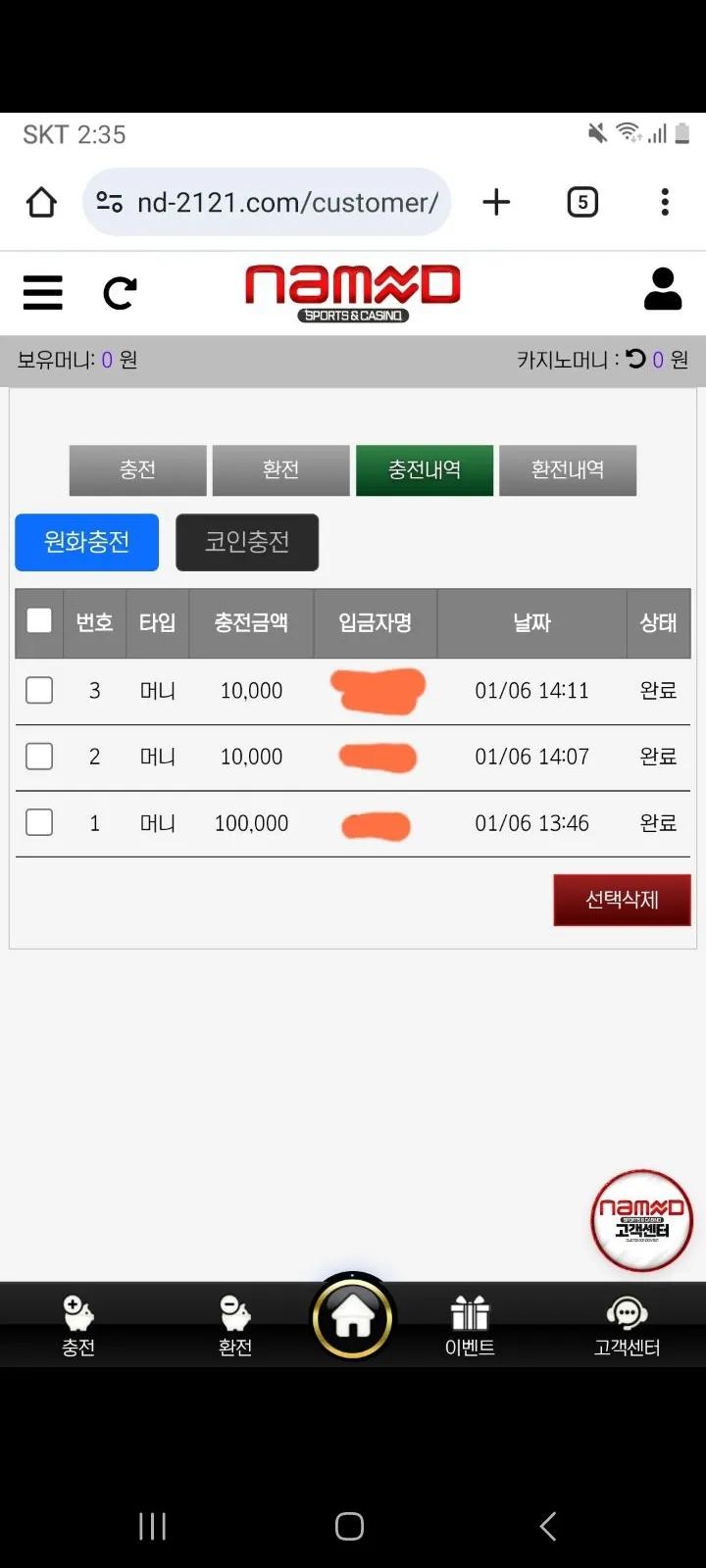Screen dimensions: 706x1568
Task: Switch to the 충전 tab at top
Action: coord(137,470)
